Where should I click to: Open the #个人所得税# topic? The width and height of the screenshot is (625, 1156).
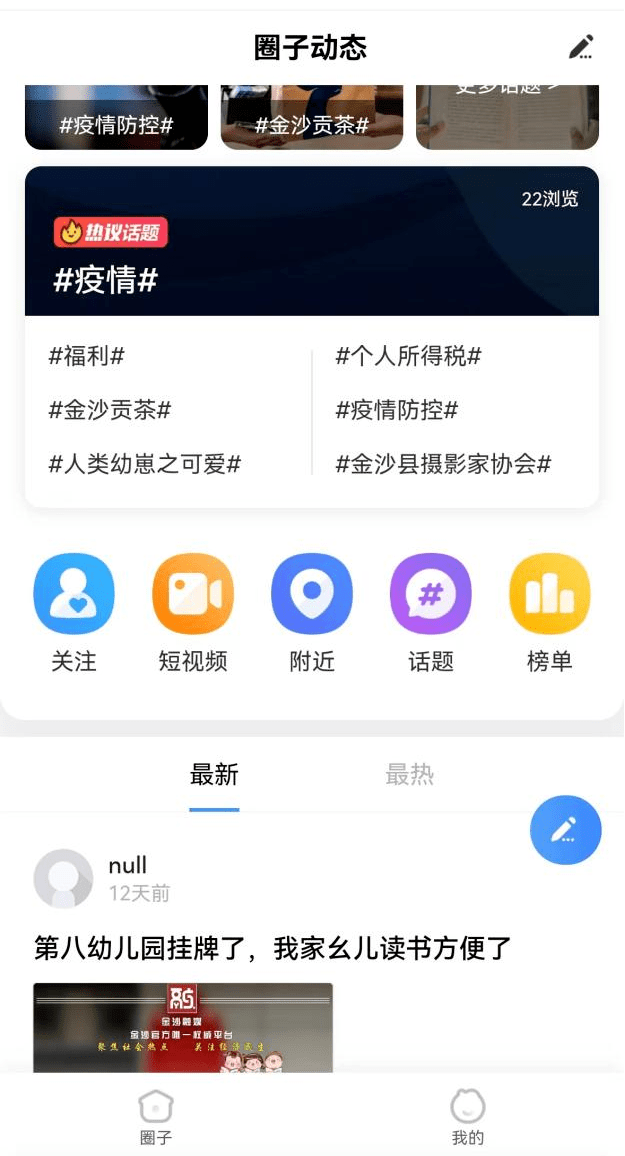click(409, 356)
